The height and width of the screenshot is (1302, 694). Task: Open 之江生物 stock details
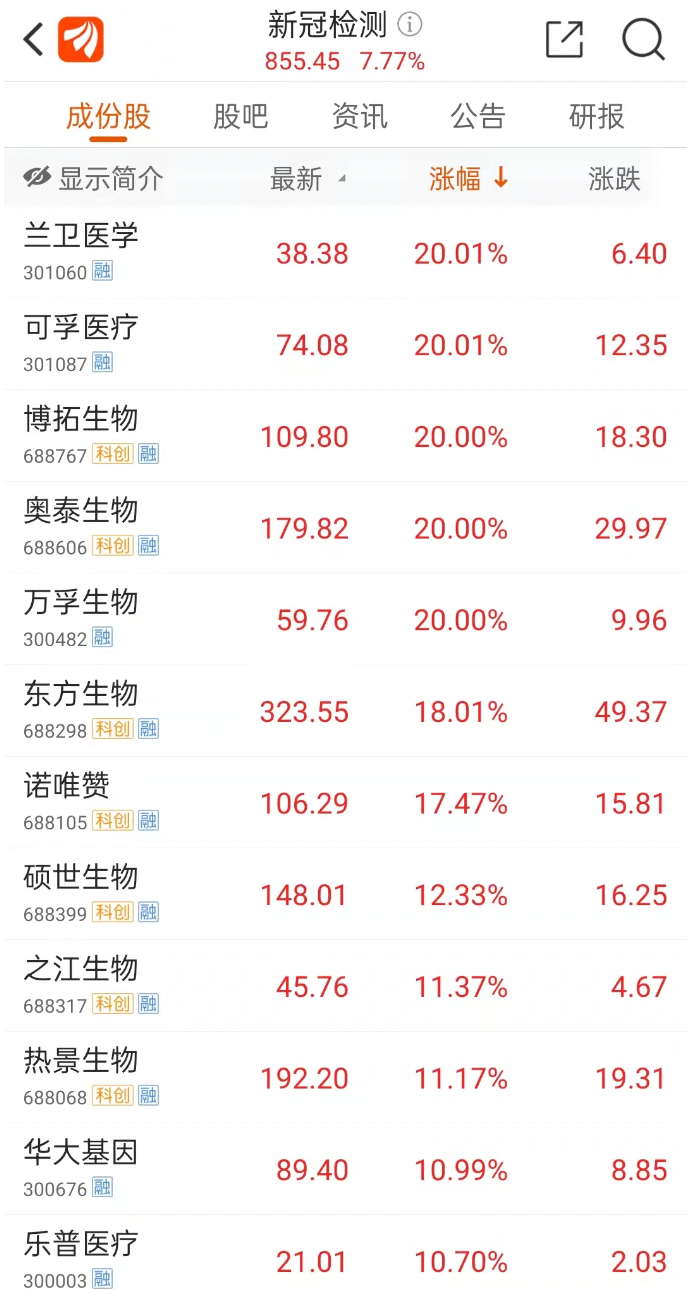click(82, 969)
